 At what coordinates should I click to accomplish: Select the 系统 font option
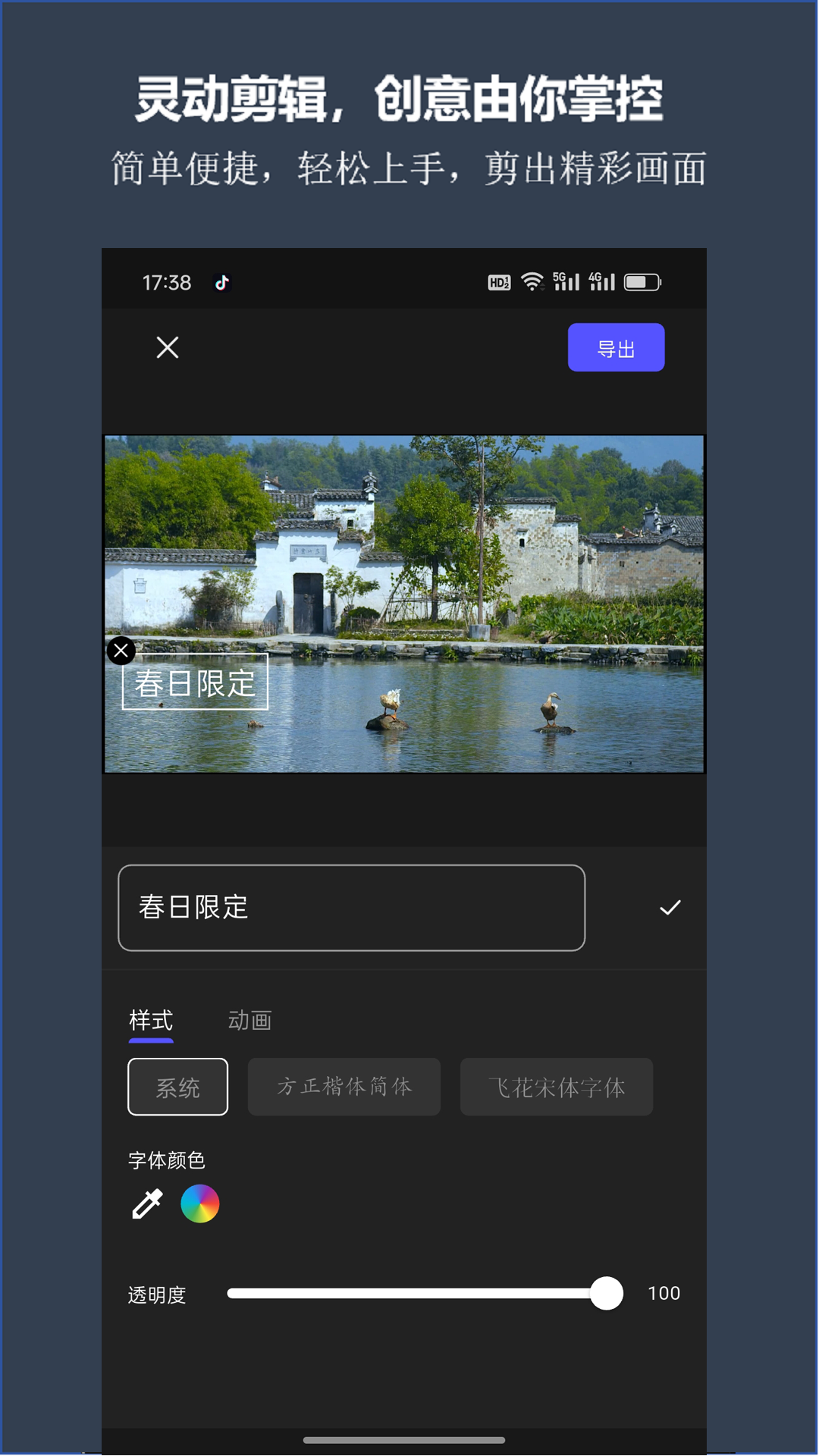[x=177, y=1087]
